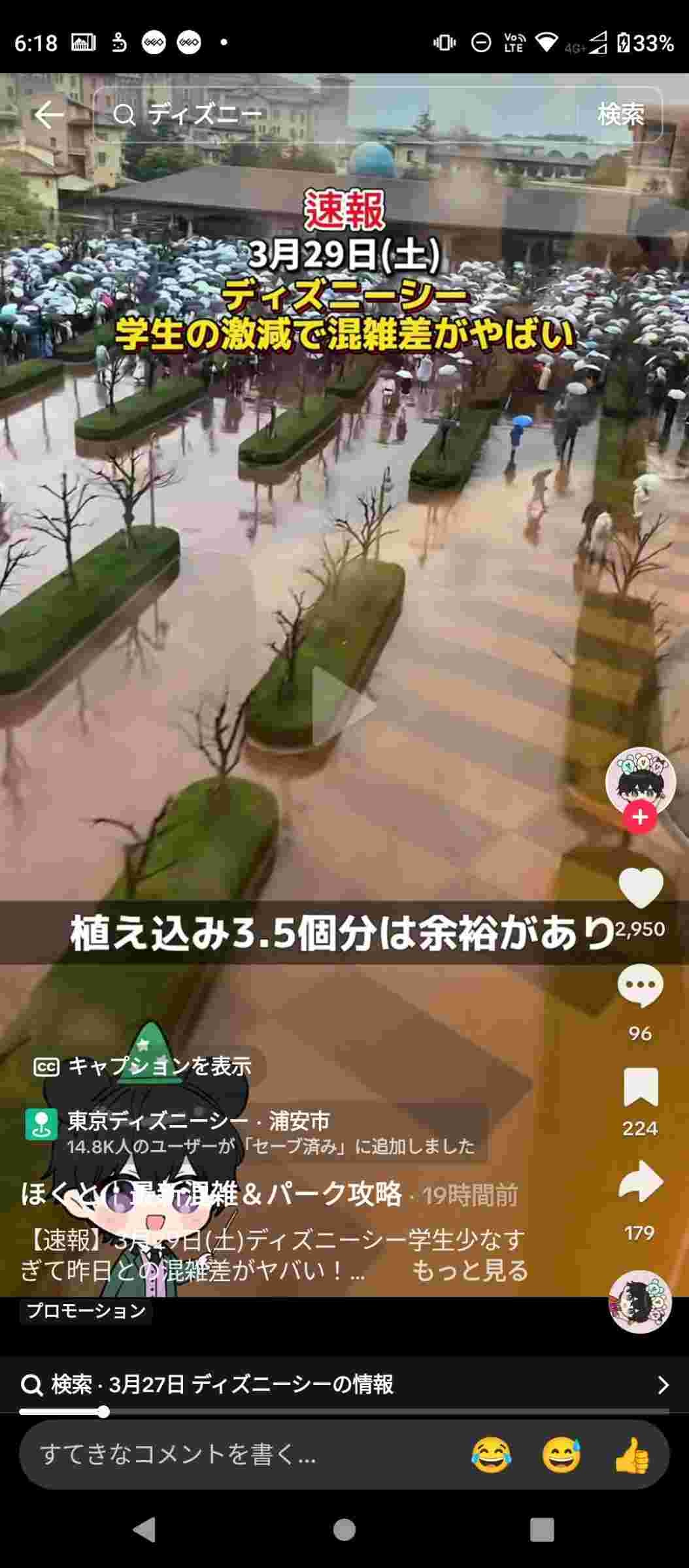Tap the 検索 search button
This screenshot has height=1568, width=689.
click(621, 115)
